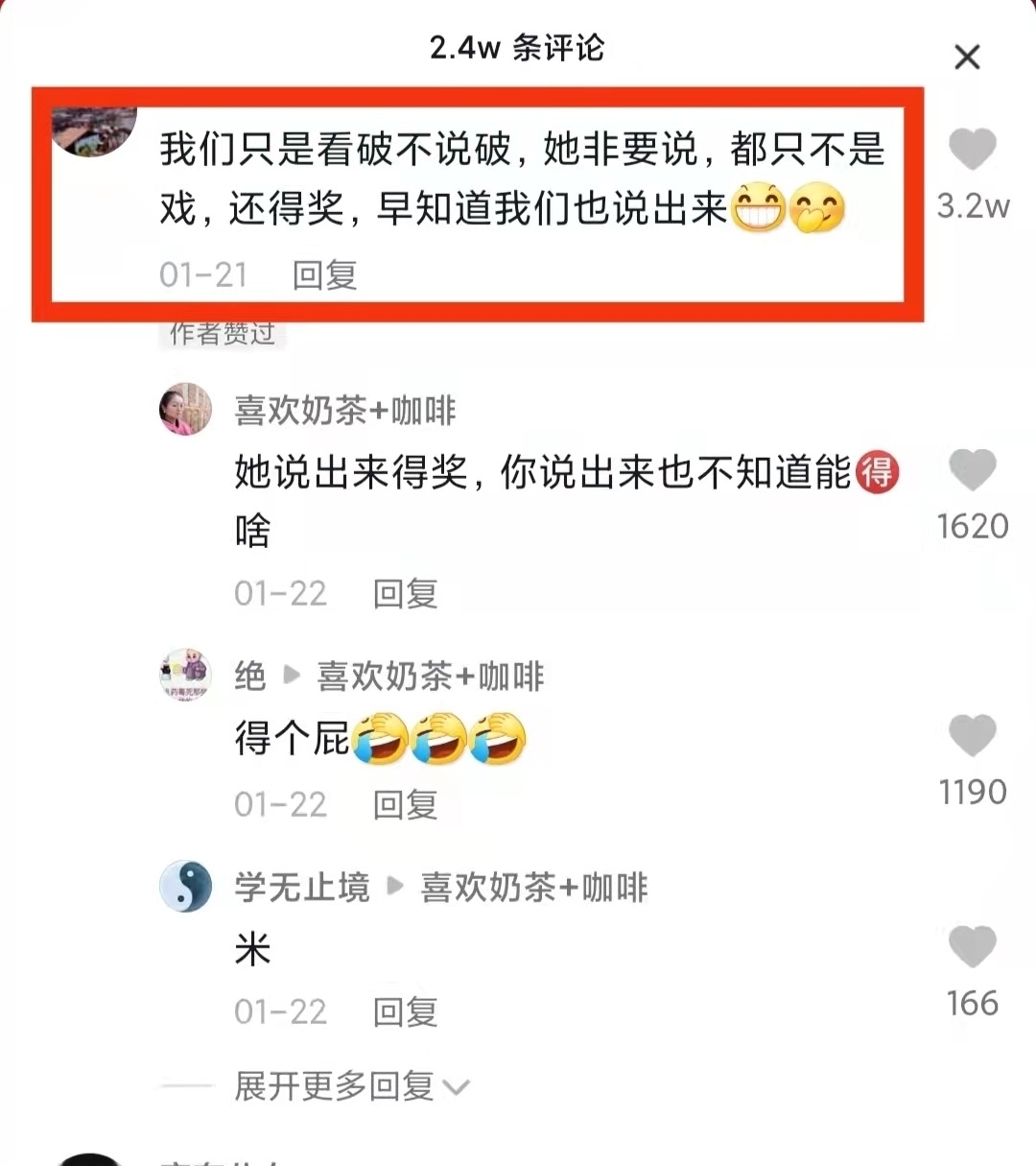Reply to 绝's comment saying 得个屁

tap(404, 804)
